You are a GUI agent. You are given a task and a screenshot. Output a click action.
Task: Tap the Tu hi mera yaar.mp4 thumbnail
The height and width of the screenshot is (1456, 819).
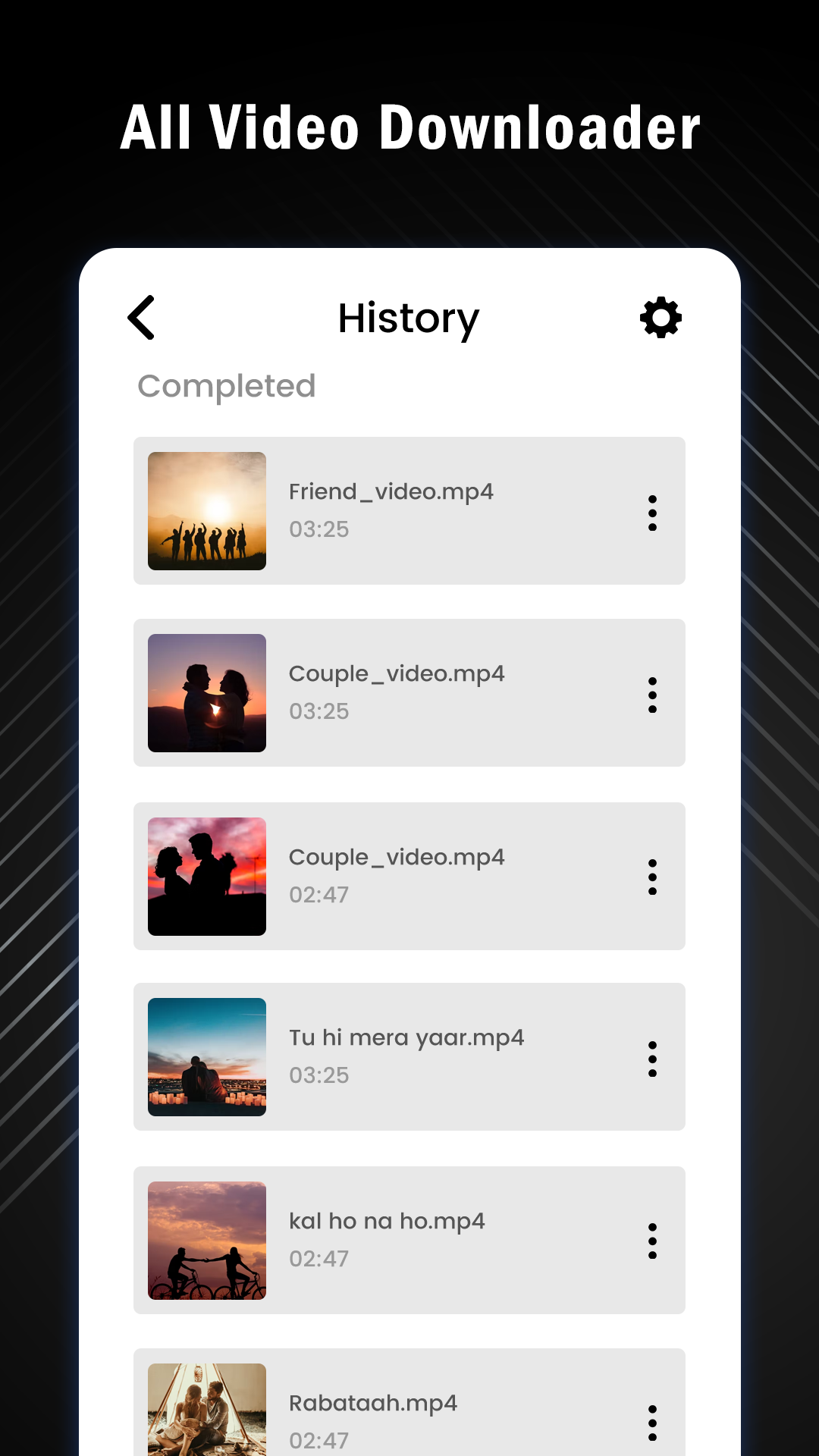[206, 1056]
